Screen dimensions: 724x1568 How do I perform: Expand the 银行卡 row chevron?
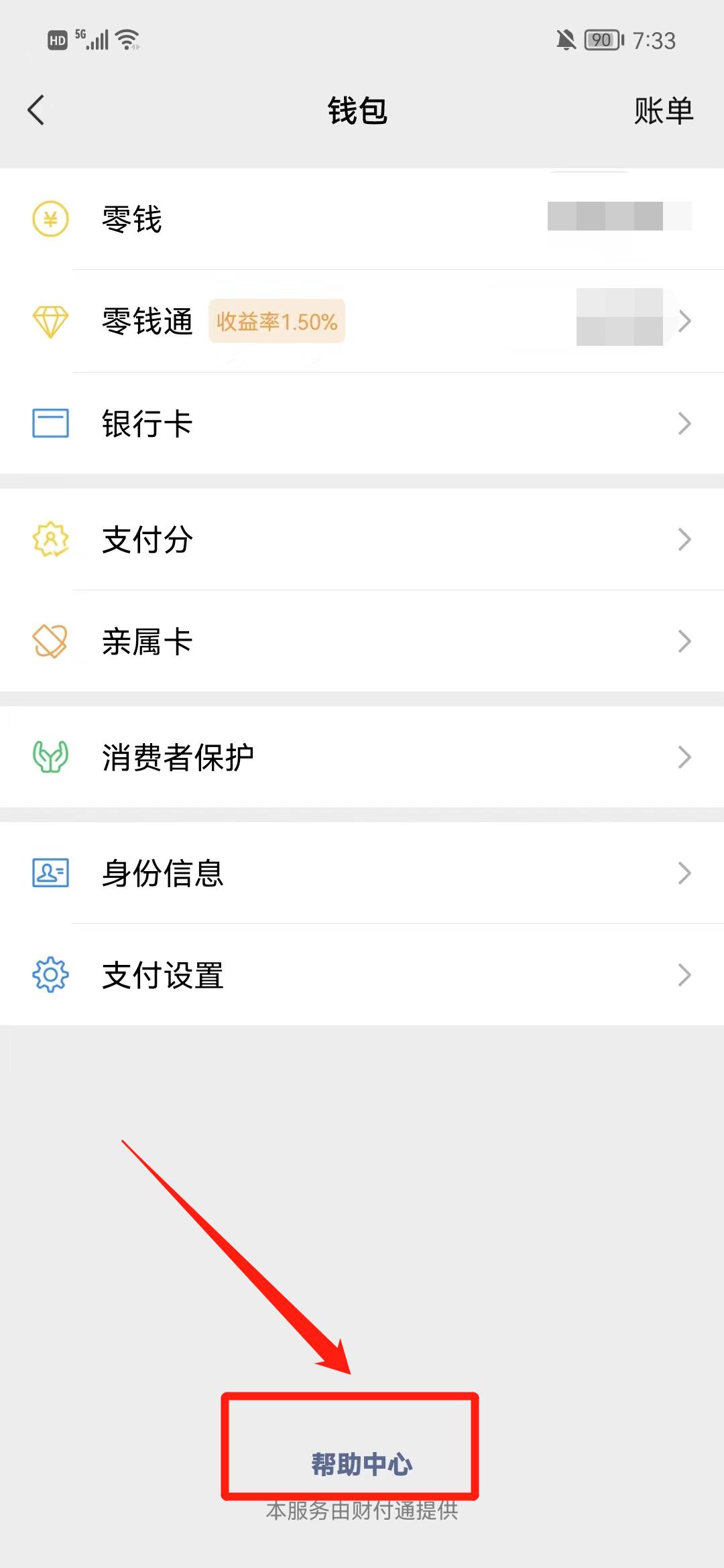tap(684, 423)
